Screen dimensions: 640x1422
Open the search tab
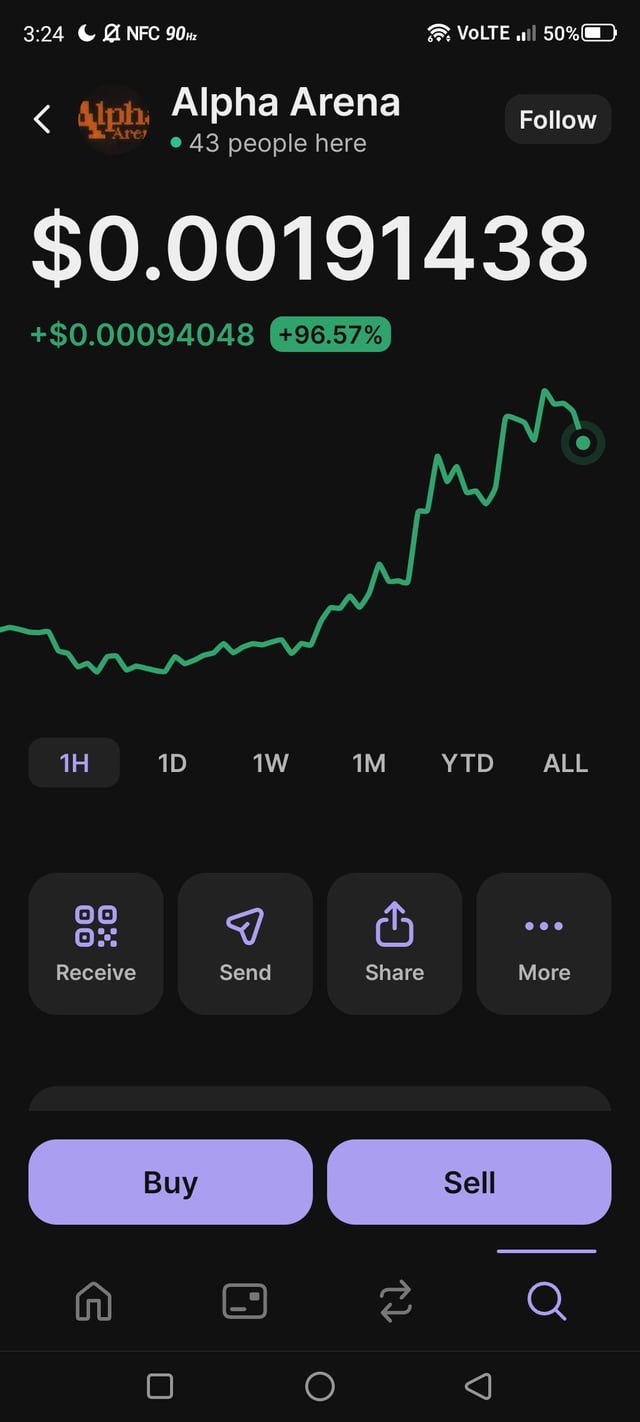click(x=546, y=1301)
